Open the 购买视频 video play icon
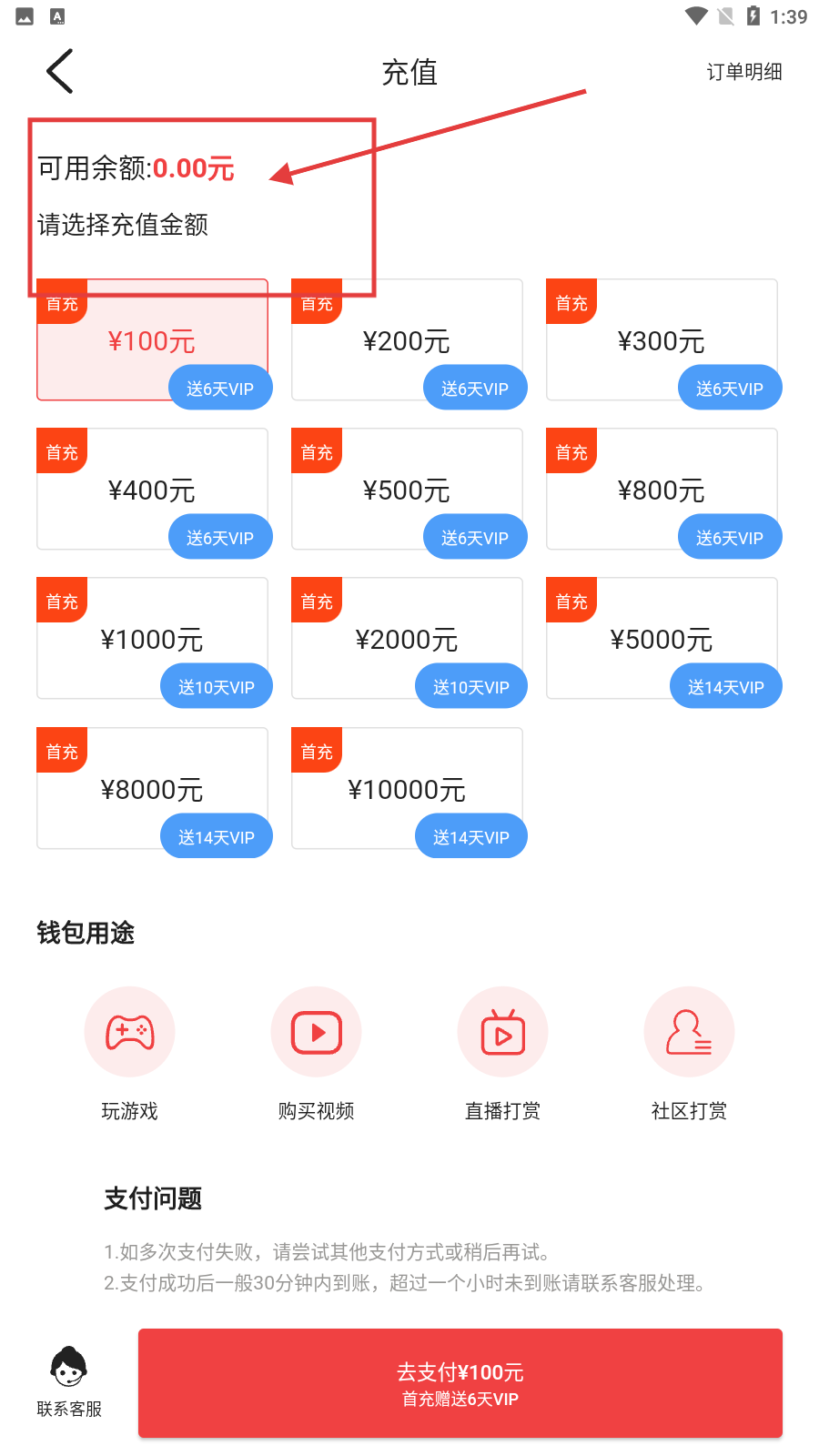 point(316,1031)
